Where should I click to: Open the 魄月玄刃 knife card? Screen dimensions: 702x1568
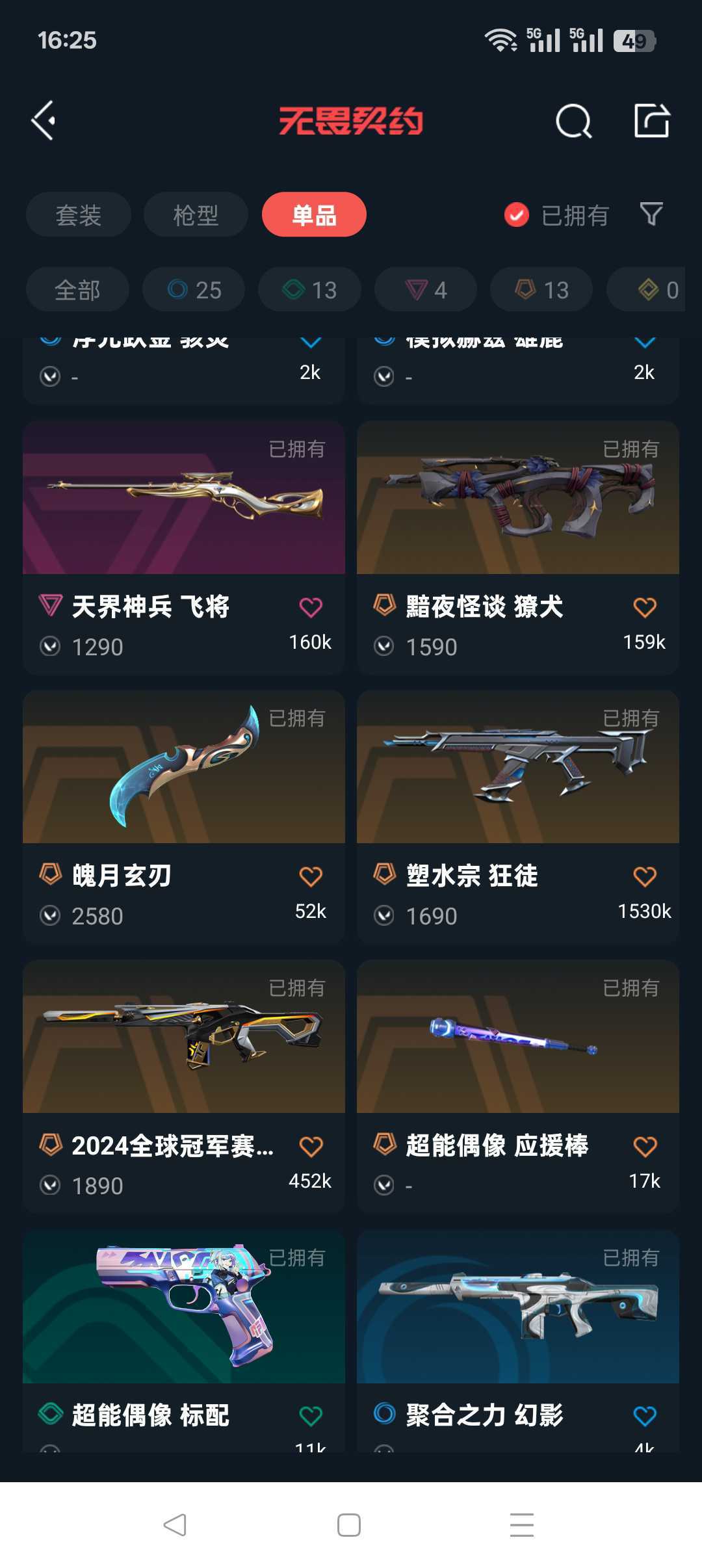tap(184, 817)
